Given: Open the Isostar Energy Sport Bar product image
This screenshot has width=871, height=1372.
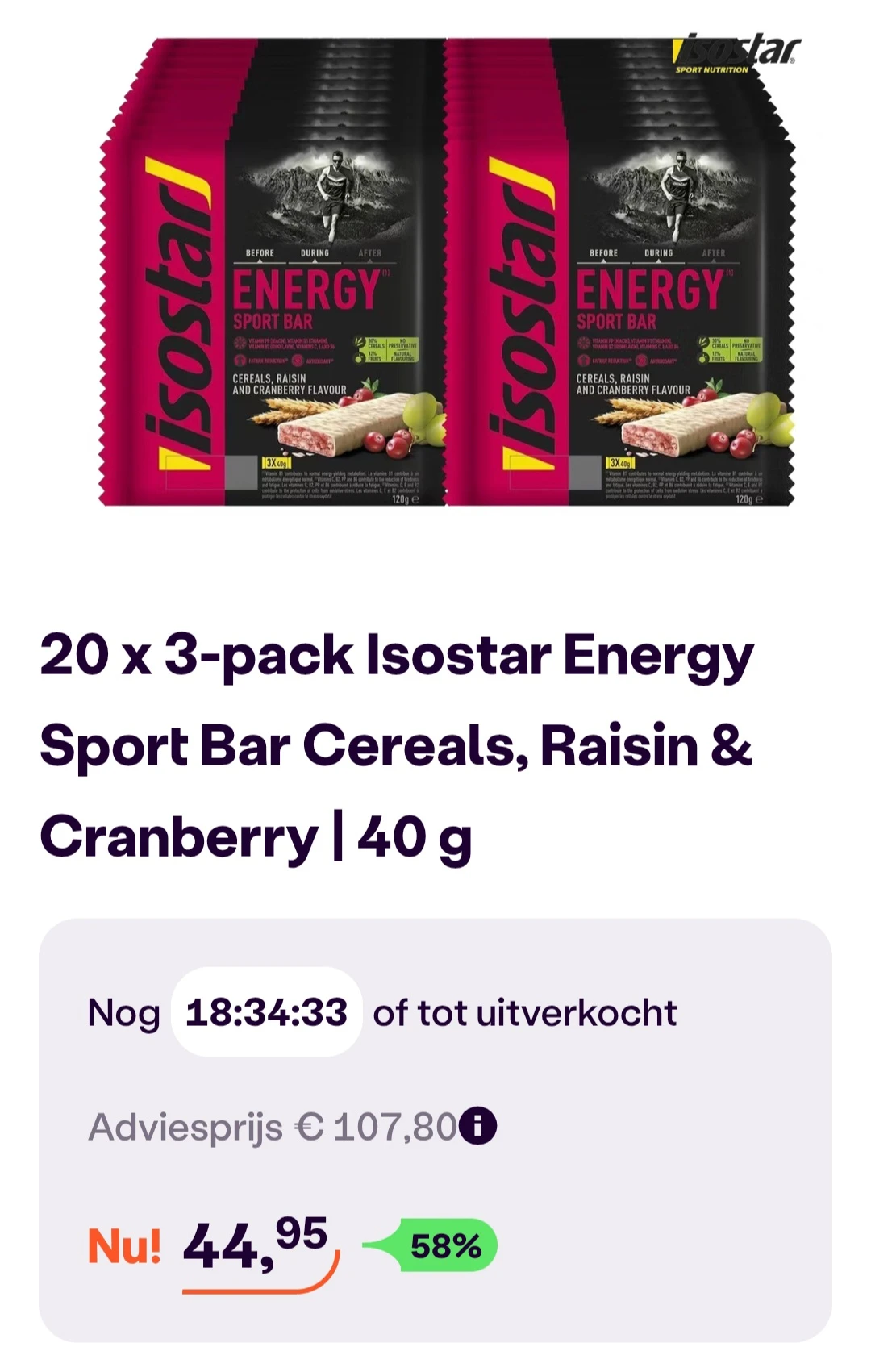Looking at the screenshot, I should tap(446, 274).
